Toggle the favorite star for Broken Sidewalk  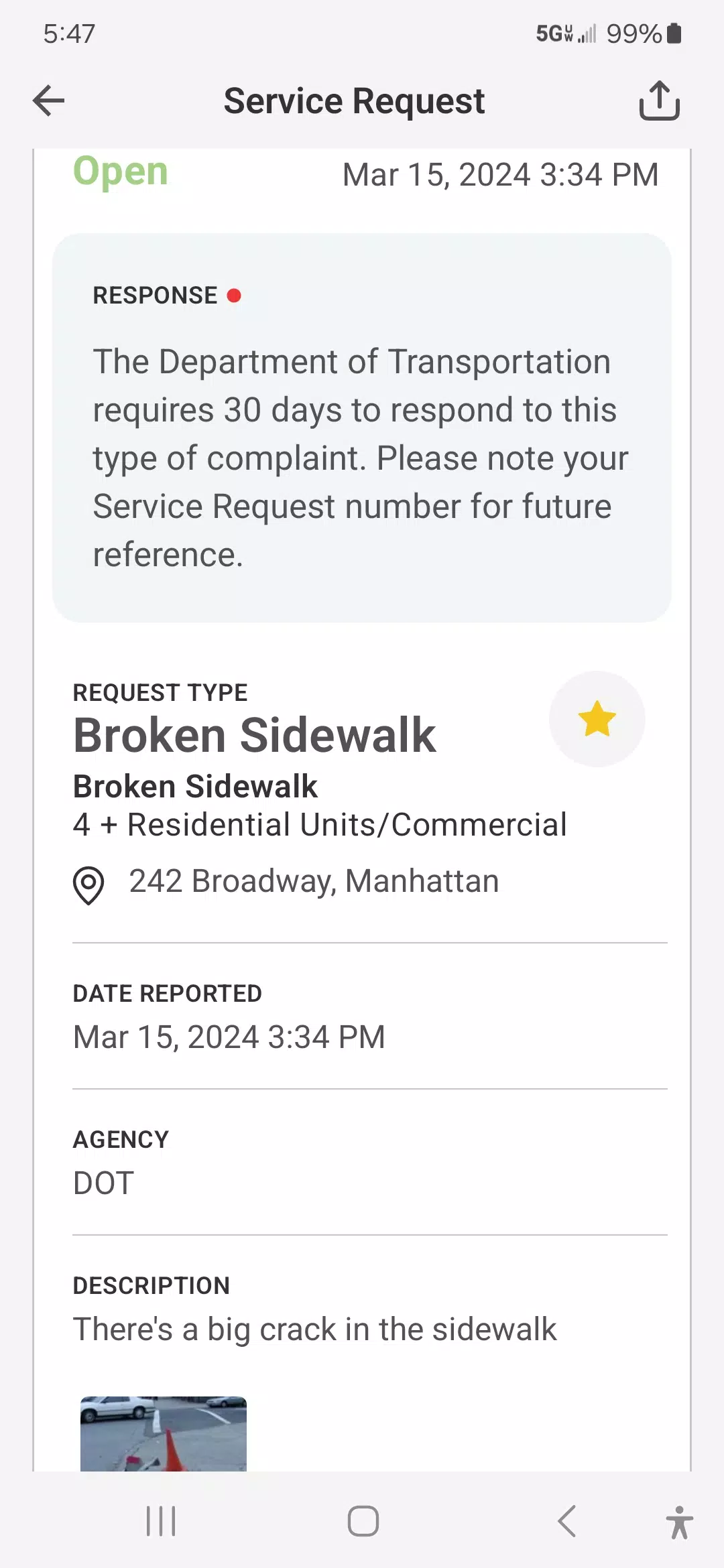[x=597, y=719]
